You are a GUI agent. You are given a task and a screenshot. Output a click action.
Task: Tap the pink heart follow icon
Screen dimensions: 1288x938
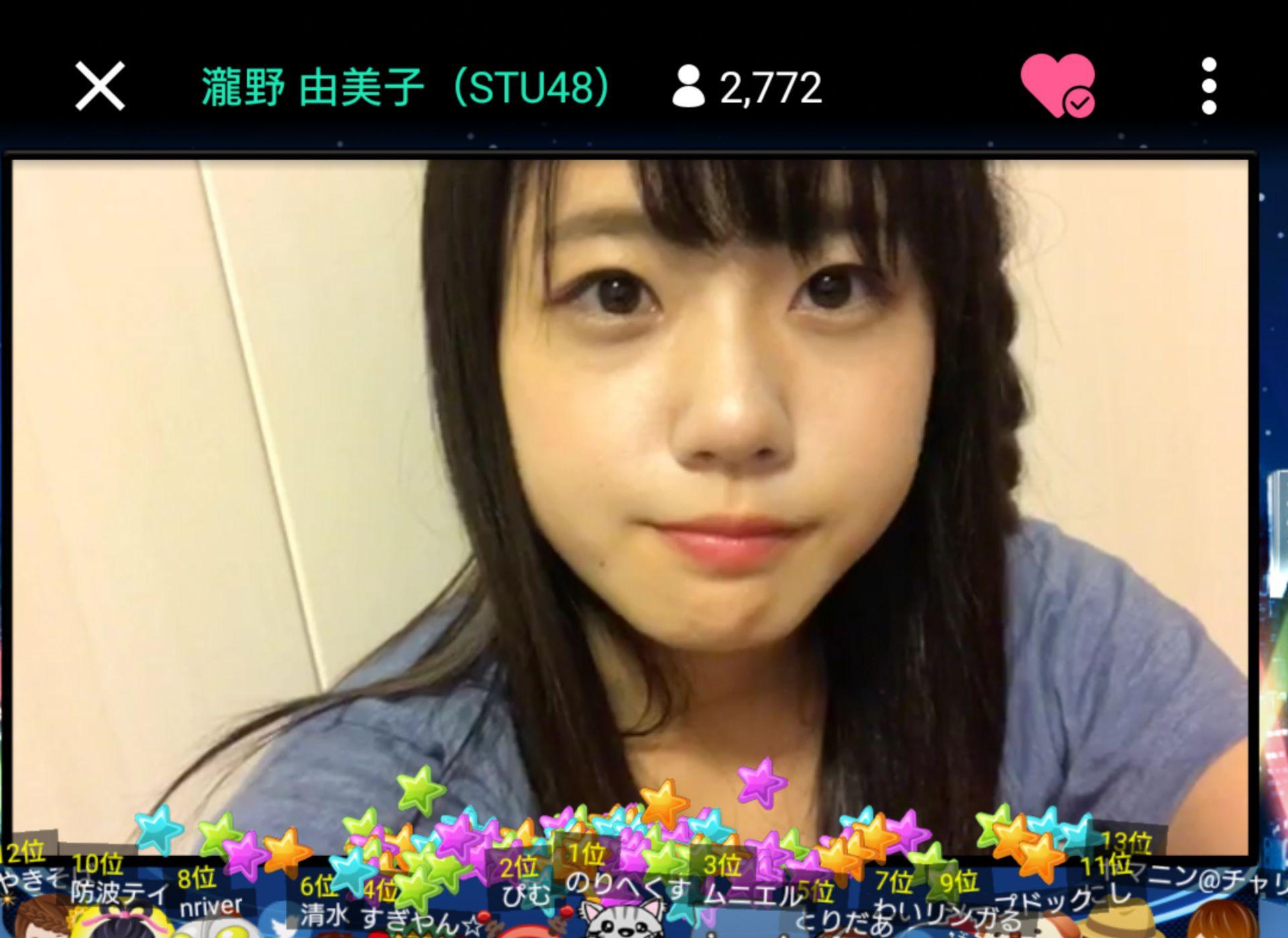click(x=1057, y=86)
